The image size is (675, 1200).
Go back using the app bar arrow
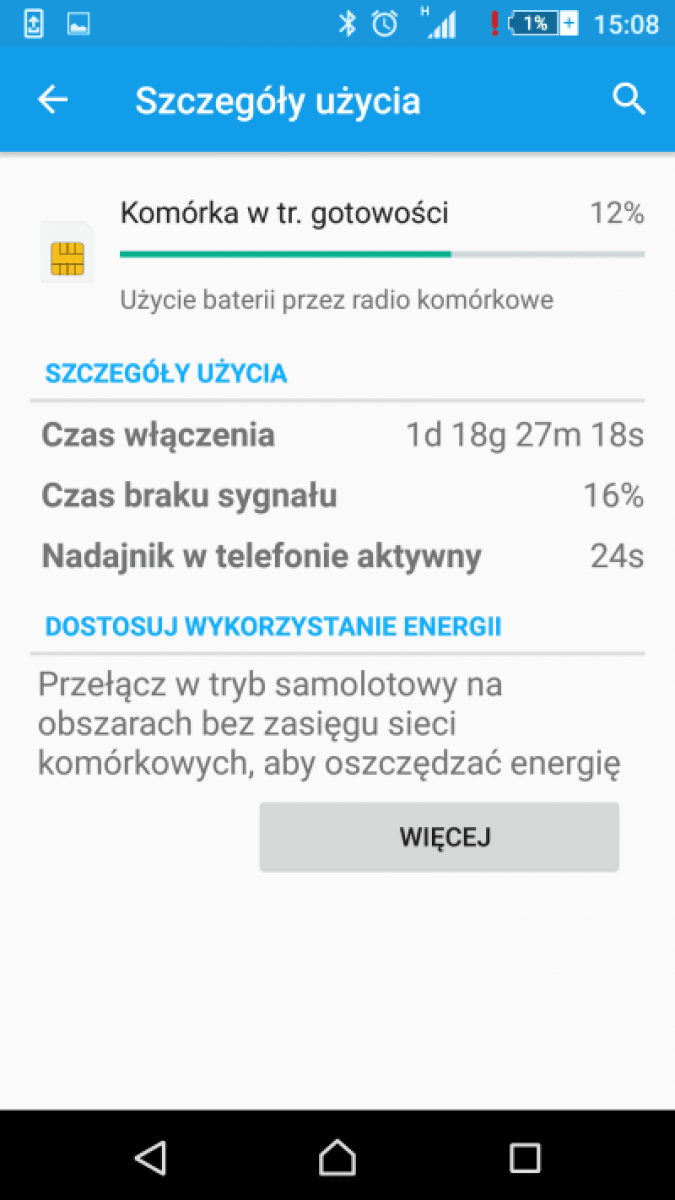click(53, 100)
